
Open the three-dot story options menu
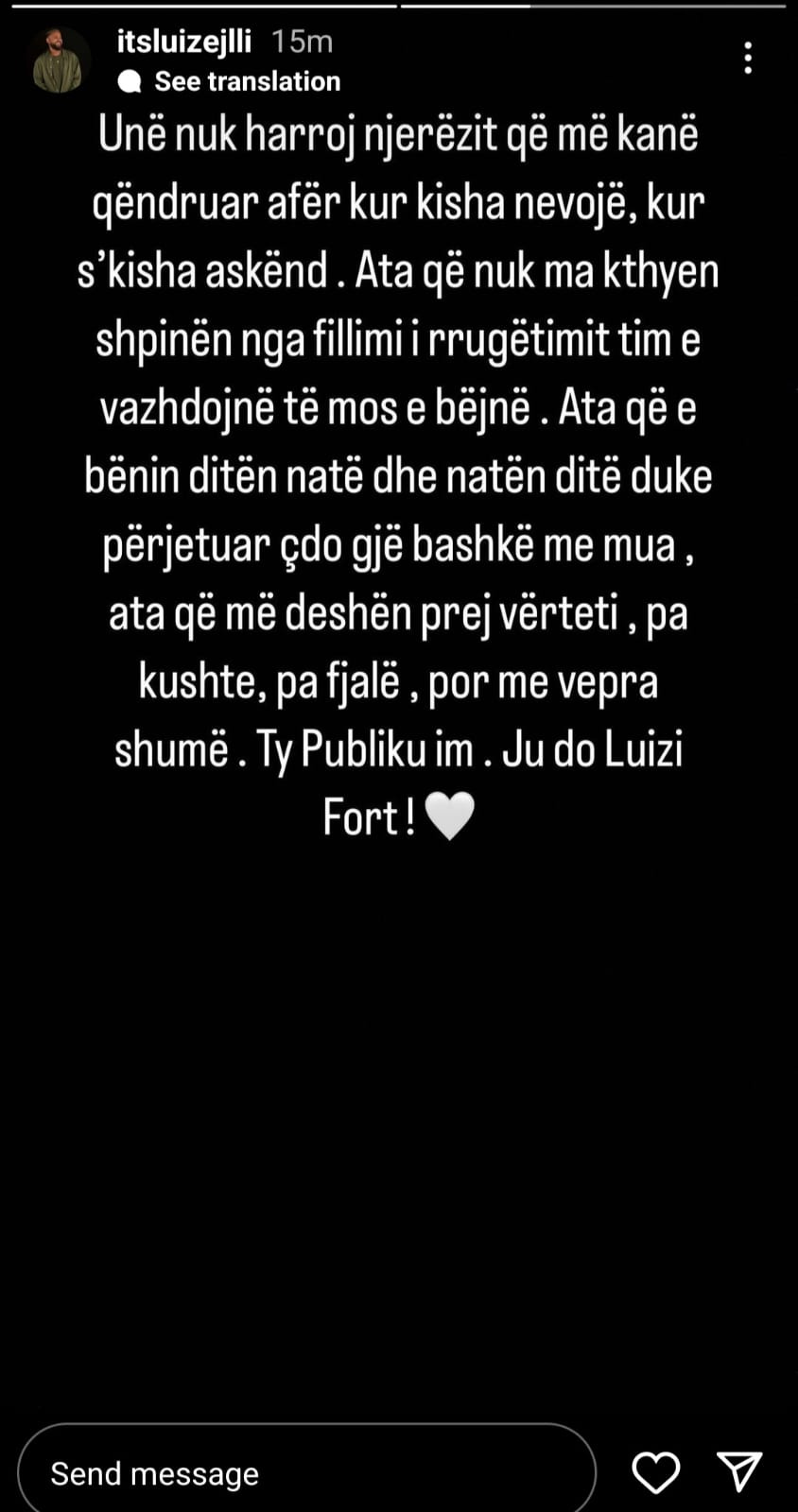(748, 59)
